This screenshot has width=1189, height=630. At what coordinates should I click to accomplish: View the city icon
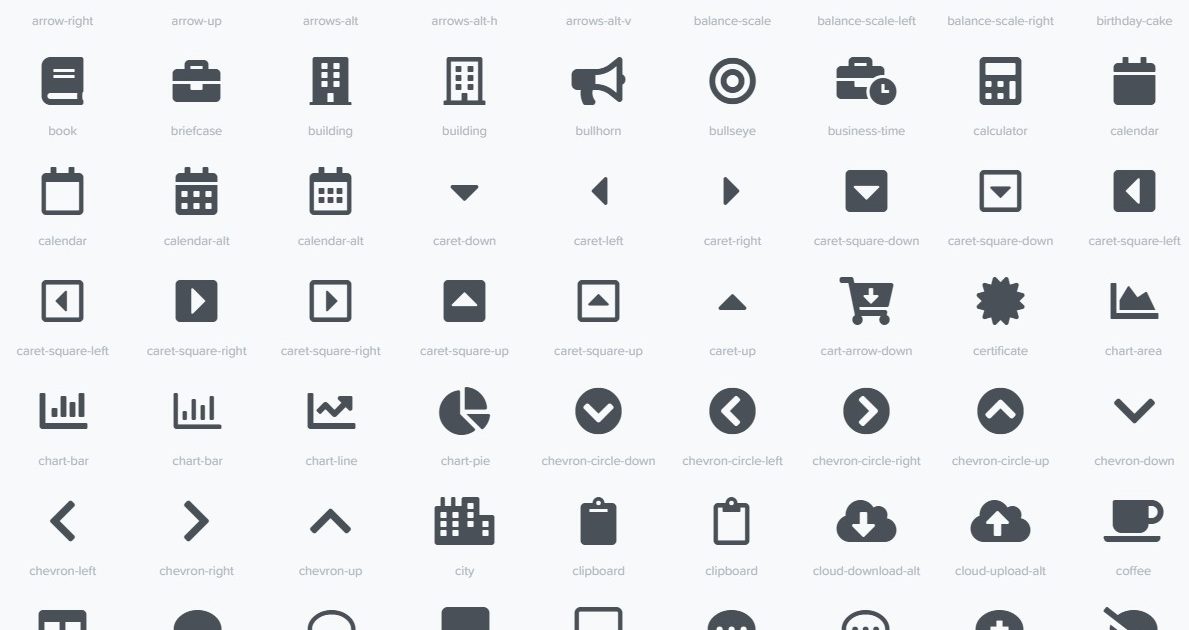[x=464, y=521]
